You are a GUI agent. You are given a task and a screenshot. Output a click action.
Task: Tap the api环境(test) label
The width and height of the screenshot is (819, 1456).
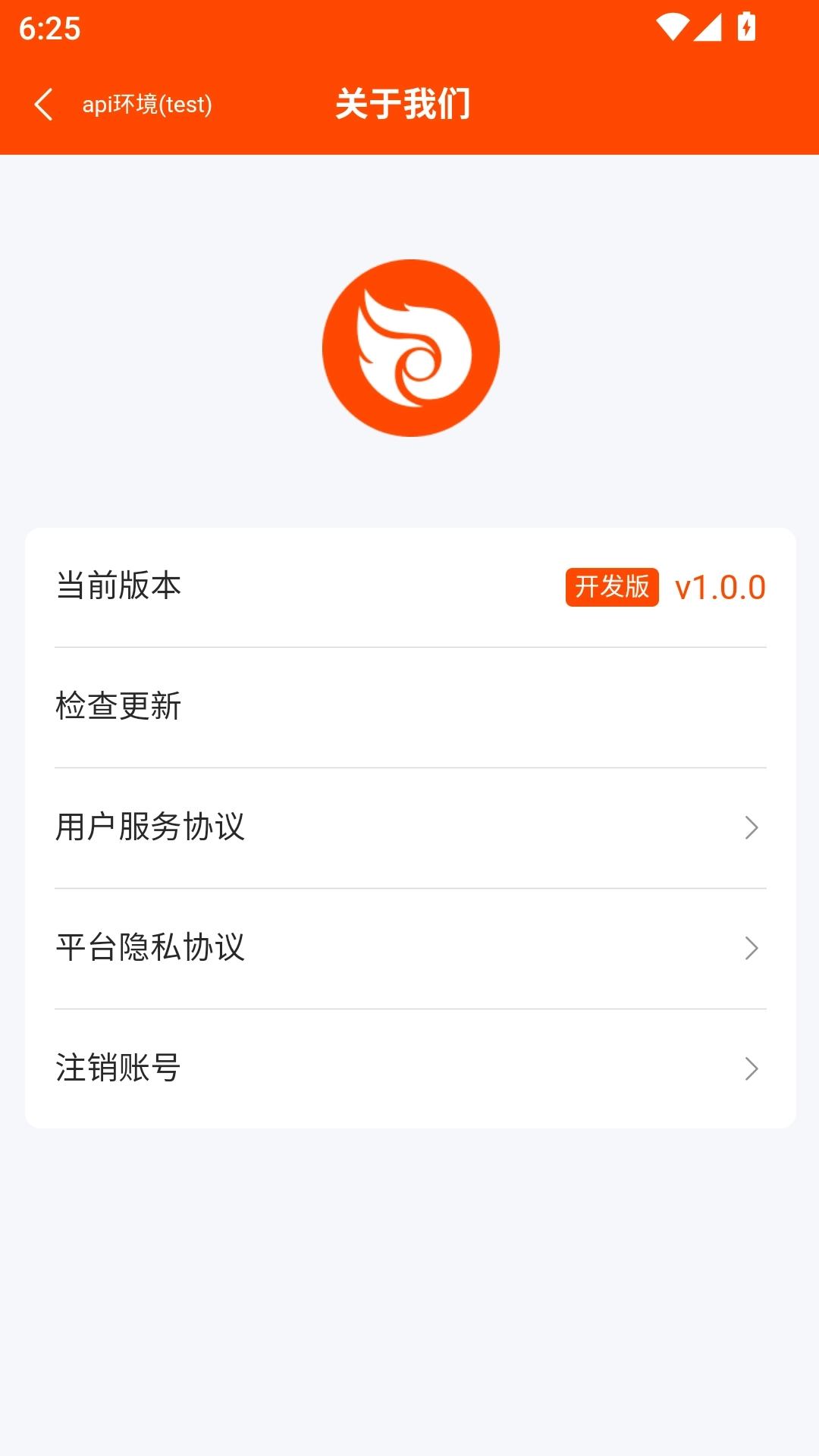tap(146, 105)
